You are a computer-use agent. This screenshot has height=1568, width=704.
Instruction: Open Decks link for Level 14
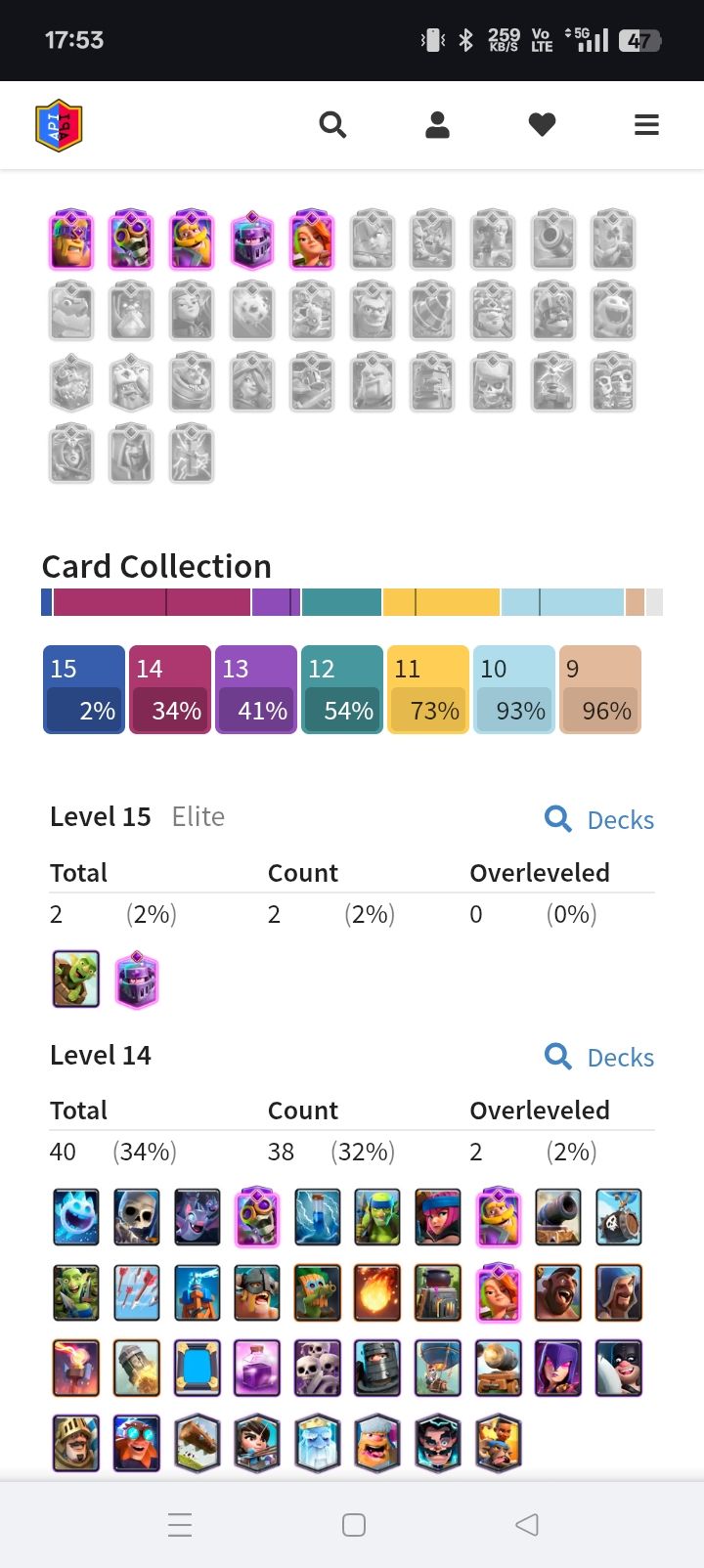599,1057
